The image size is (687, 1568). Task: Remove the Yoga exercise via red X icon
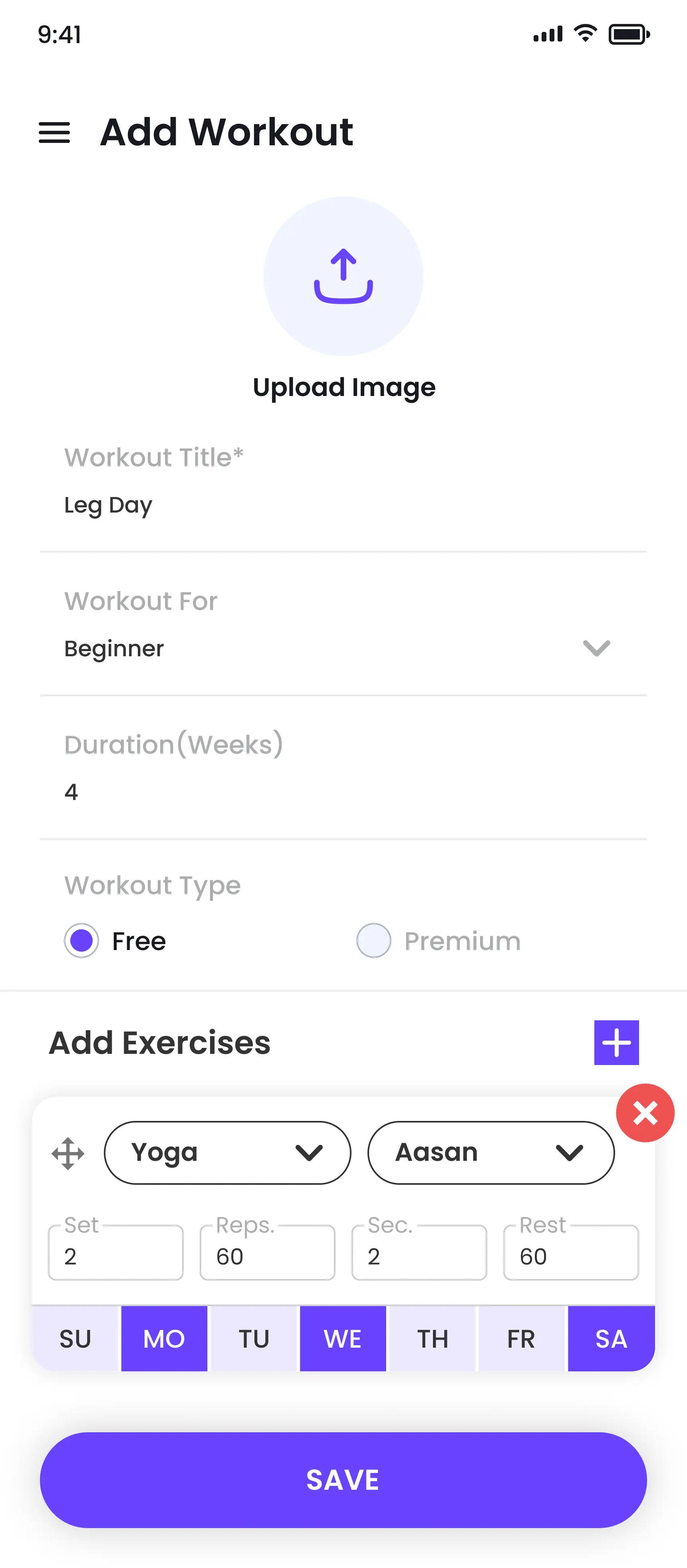tap(645, 1113)
